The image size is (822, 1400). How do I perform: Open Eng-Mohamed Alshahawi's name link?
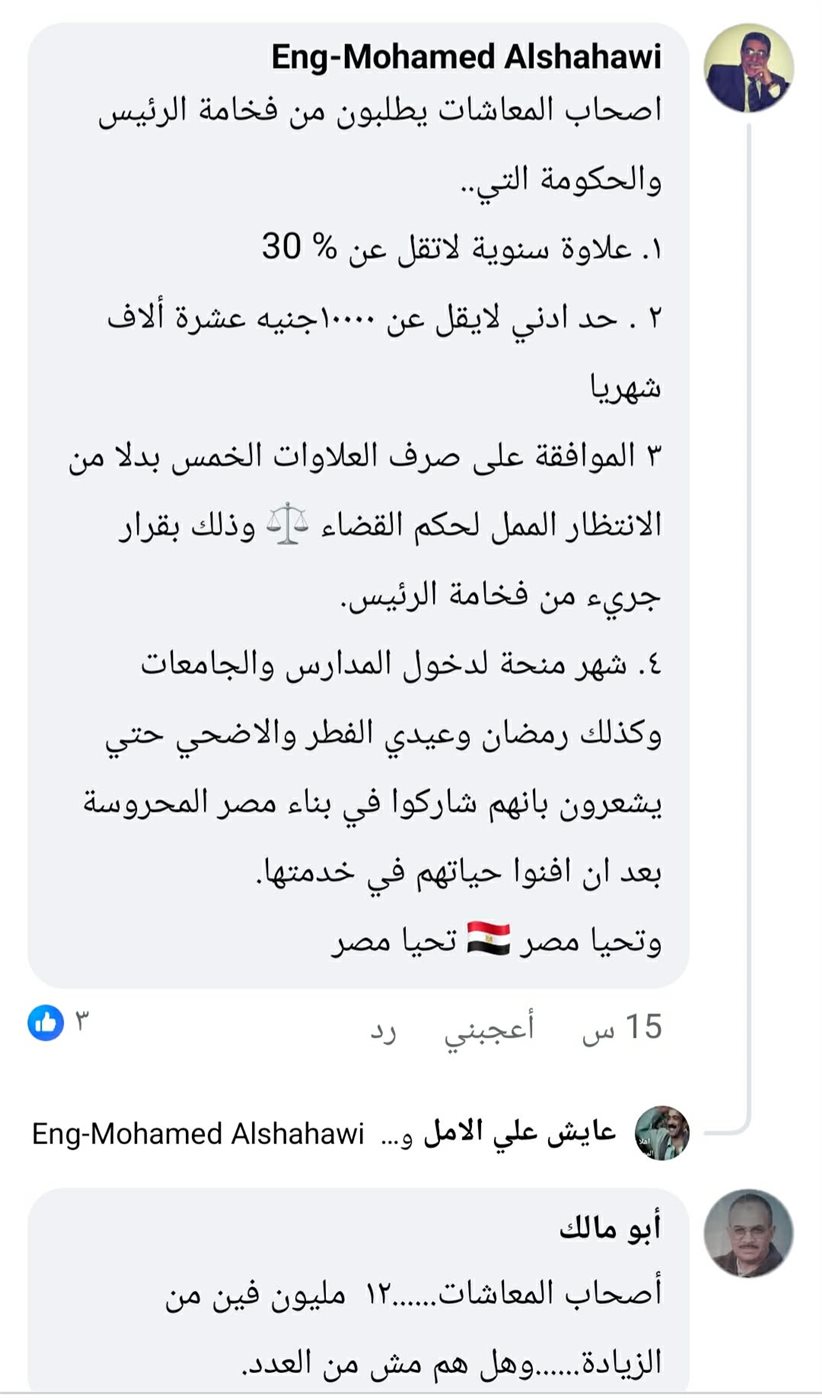pyautogui.click(x=466, y=58)
